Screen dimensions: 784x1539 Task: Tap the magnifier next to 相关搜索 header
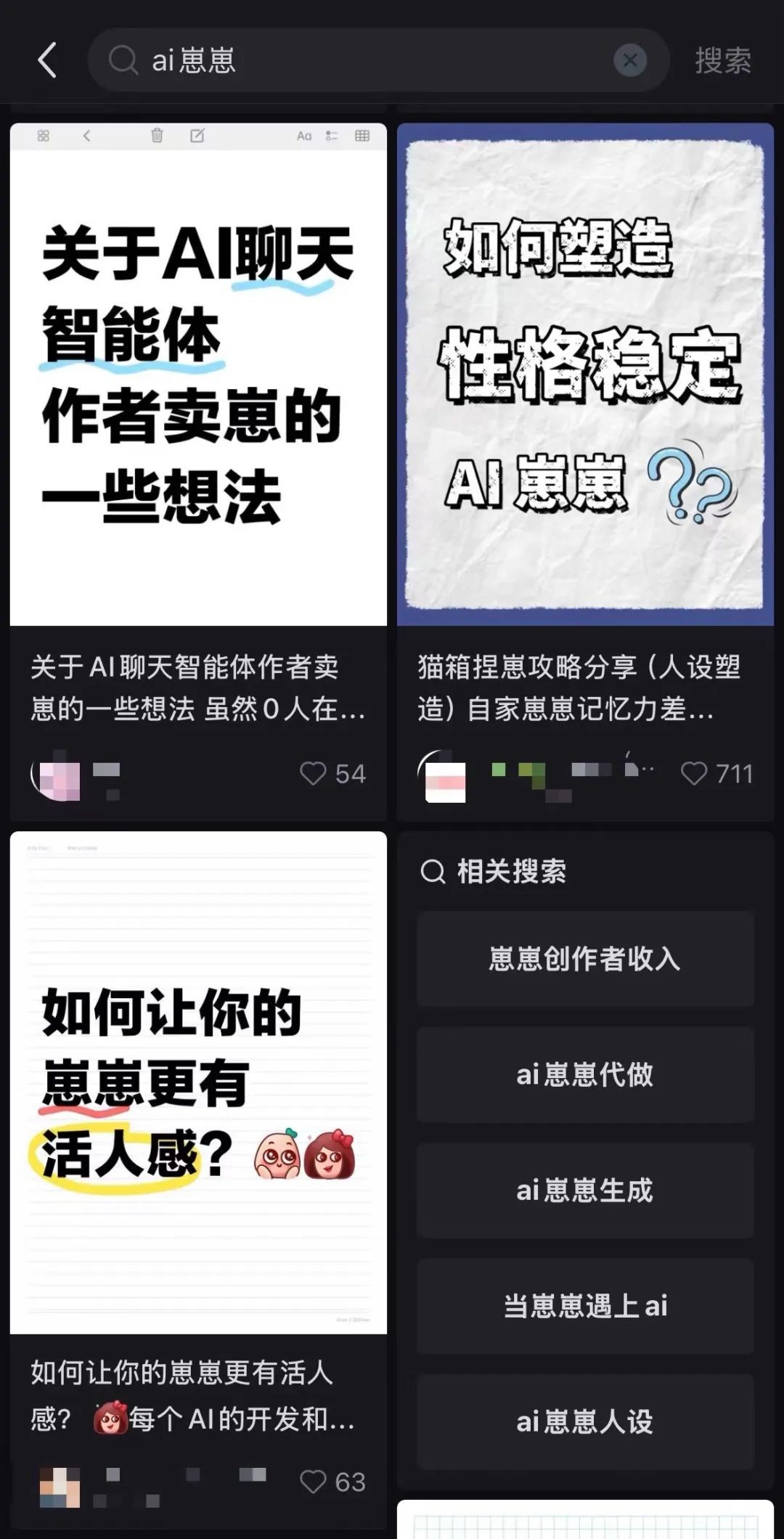click(x=433, y=872)
